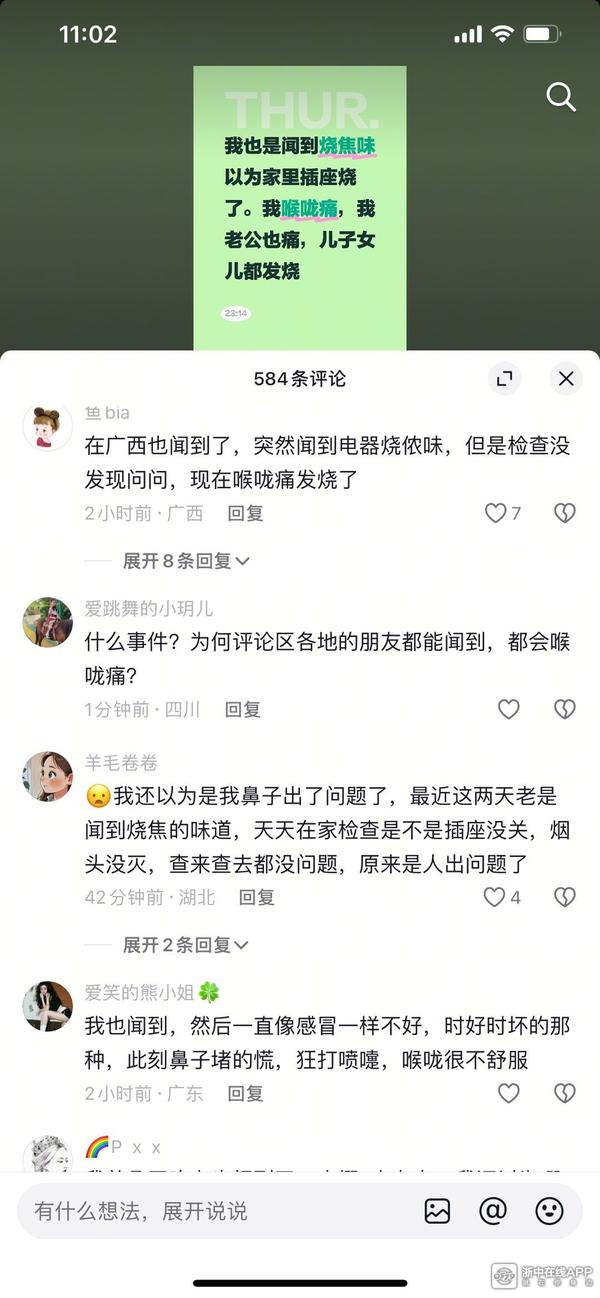
Task: Reply to 爱跳舞的小玥儿's comment
Action: point(242,709)
